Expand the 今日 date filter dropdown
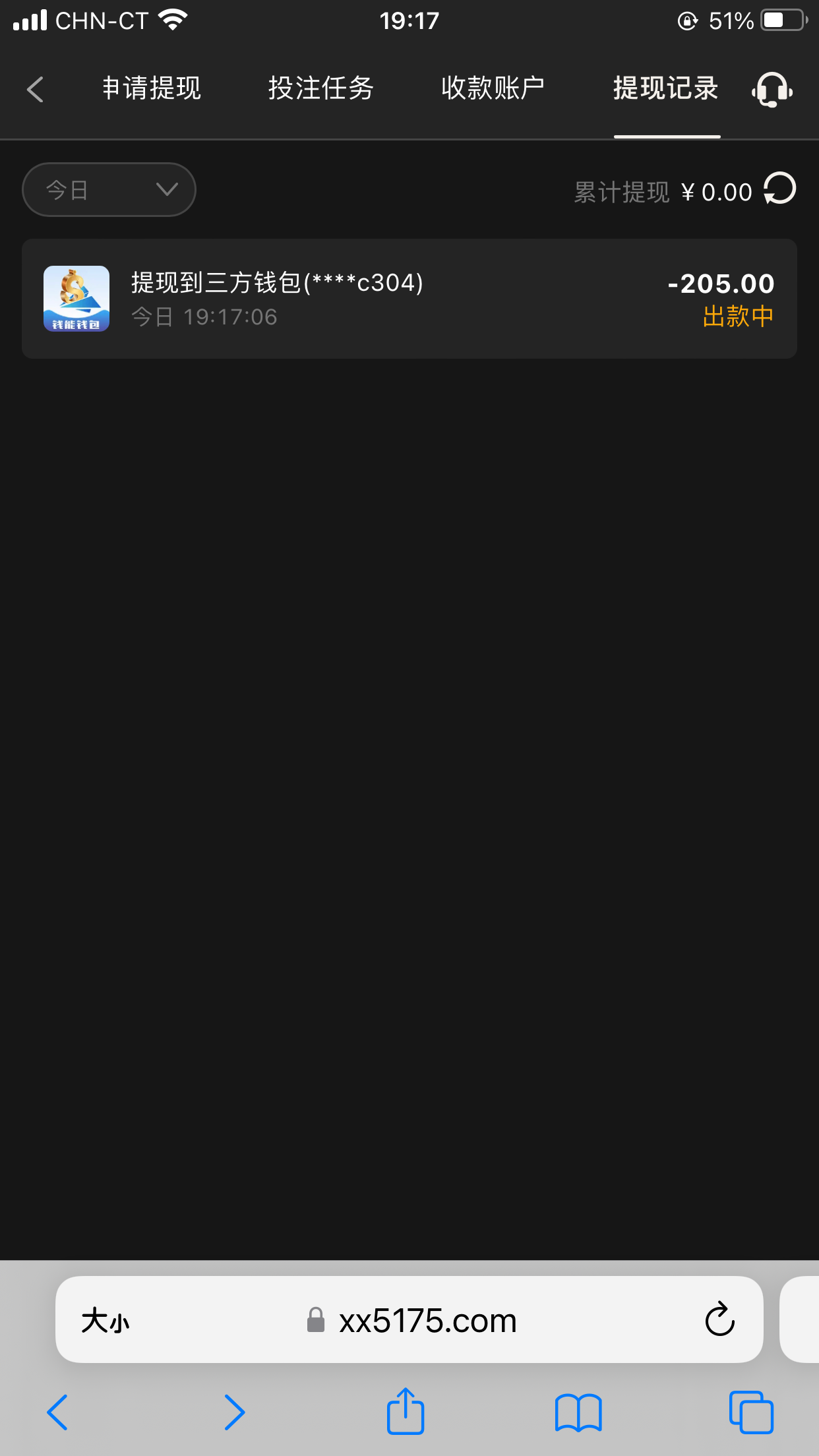The image size is (819, 1456). pyautogui.click(x=109, y=190)
